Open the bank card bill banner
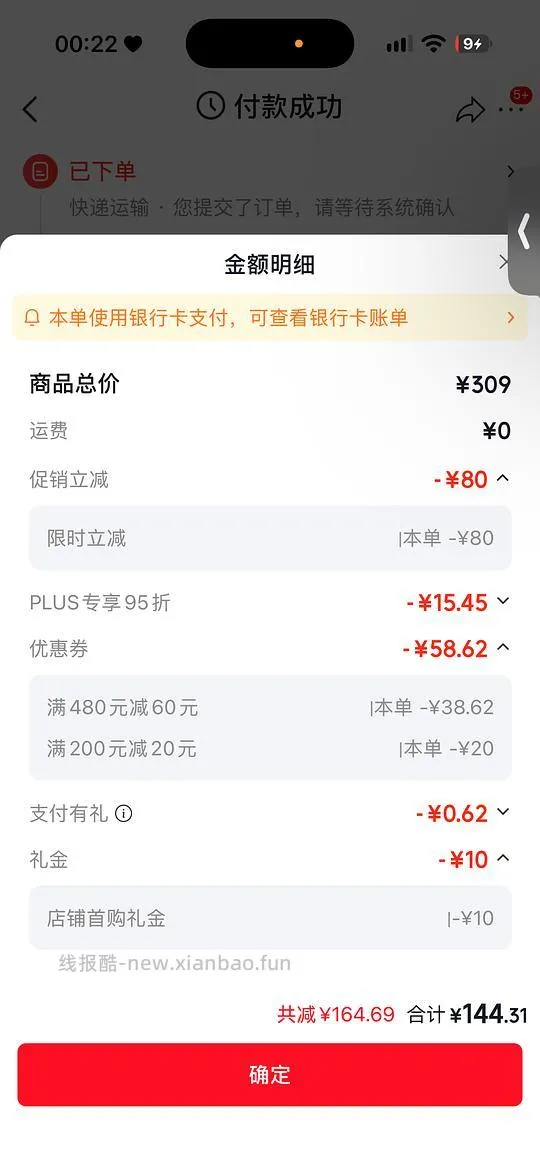 click(270, 317)
